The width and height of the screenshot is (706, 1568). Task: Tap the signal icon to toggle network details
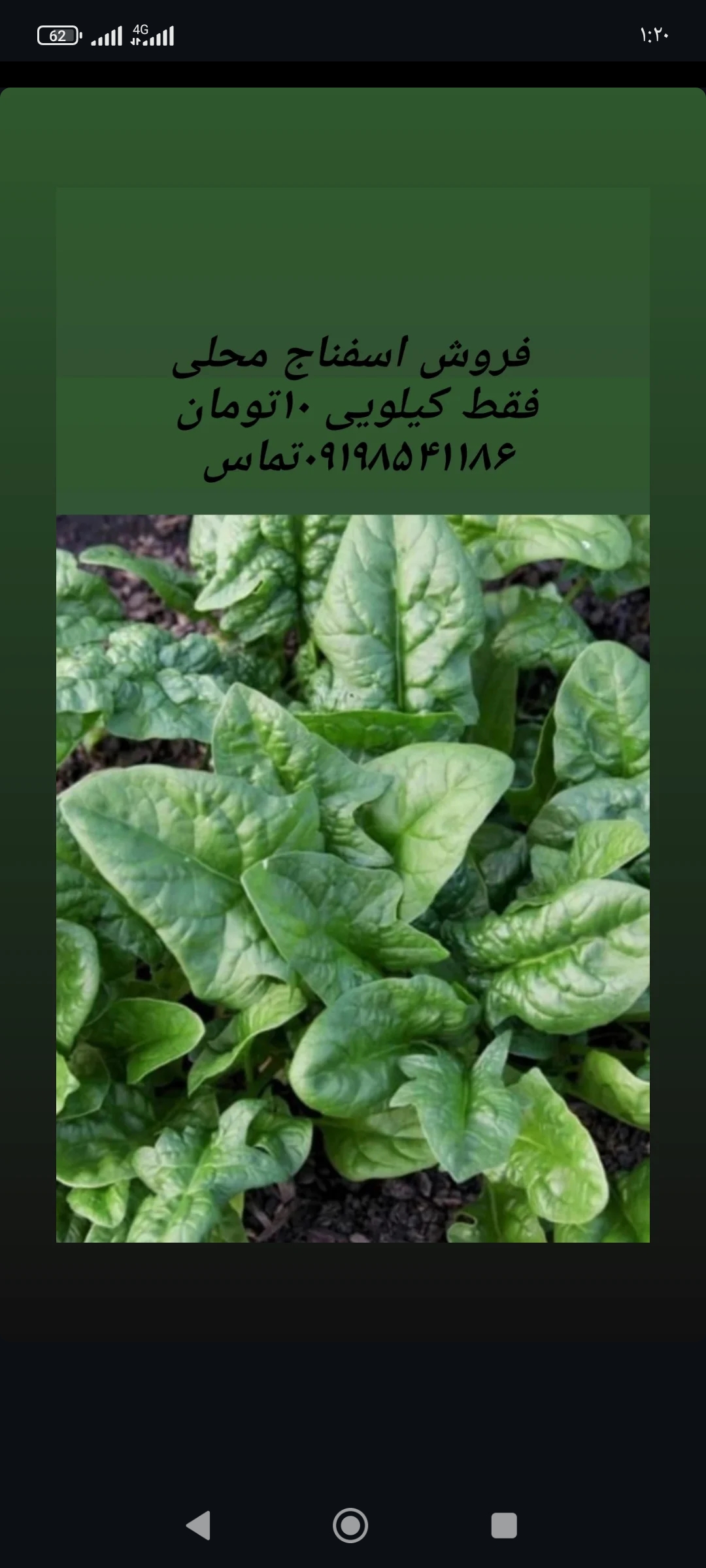(108, 38)
